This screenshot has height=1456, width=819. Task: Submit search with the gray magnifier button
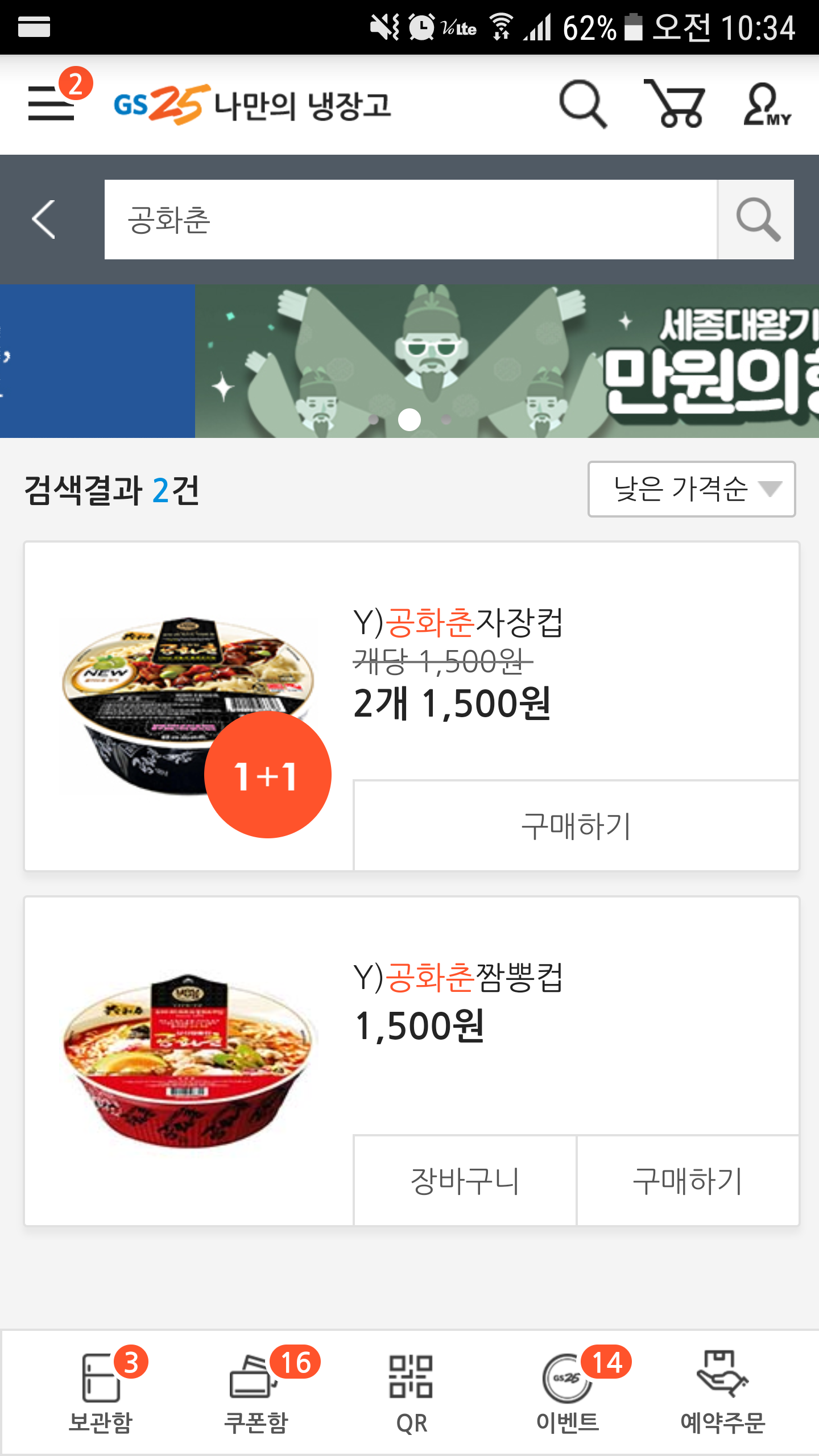pos(756,220)
